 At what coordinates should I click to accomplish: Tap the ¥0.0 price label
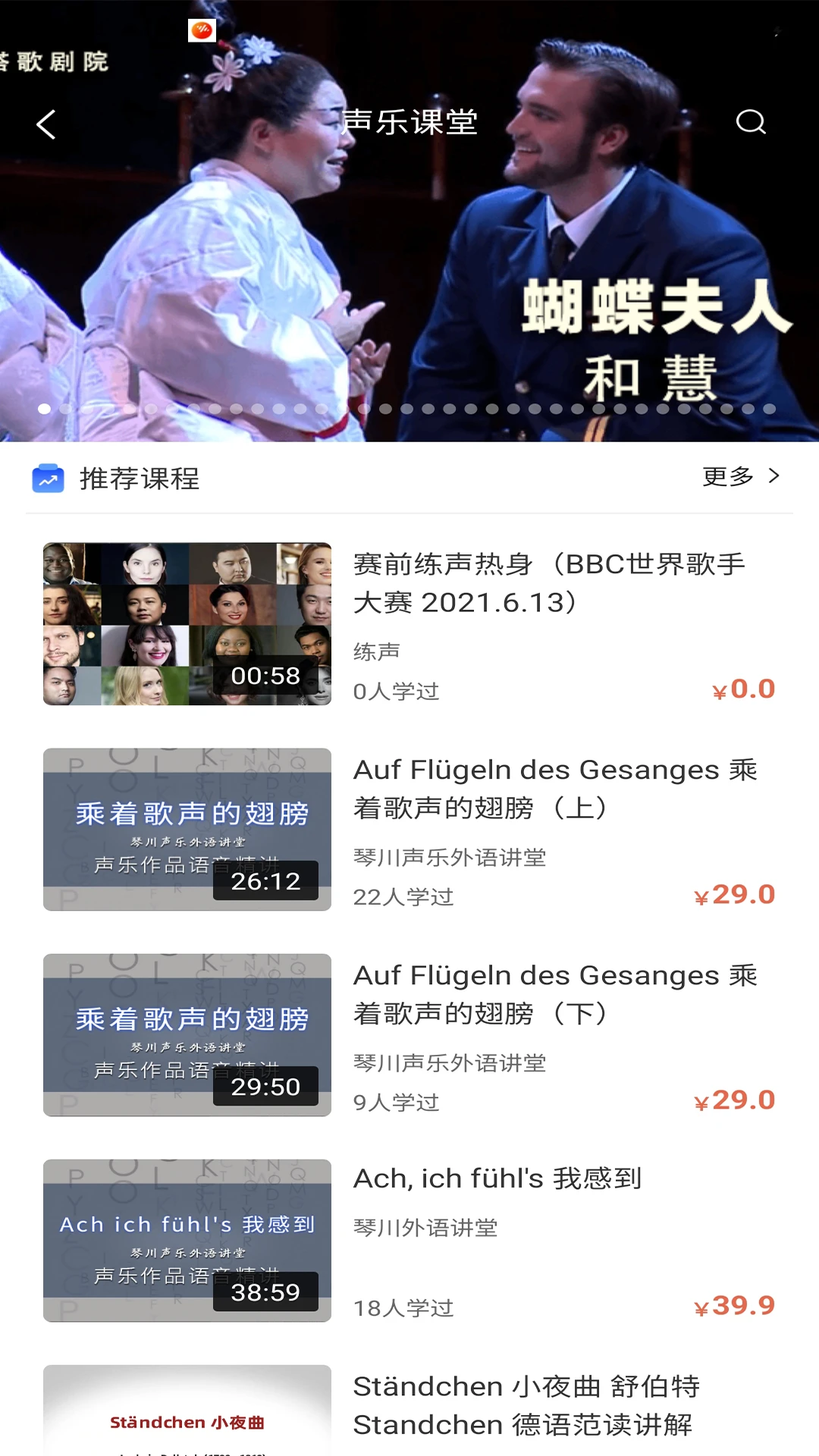point(743,689)
